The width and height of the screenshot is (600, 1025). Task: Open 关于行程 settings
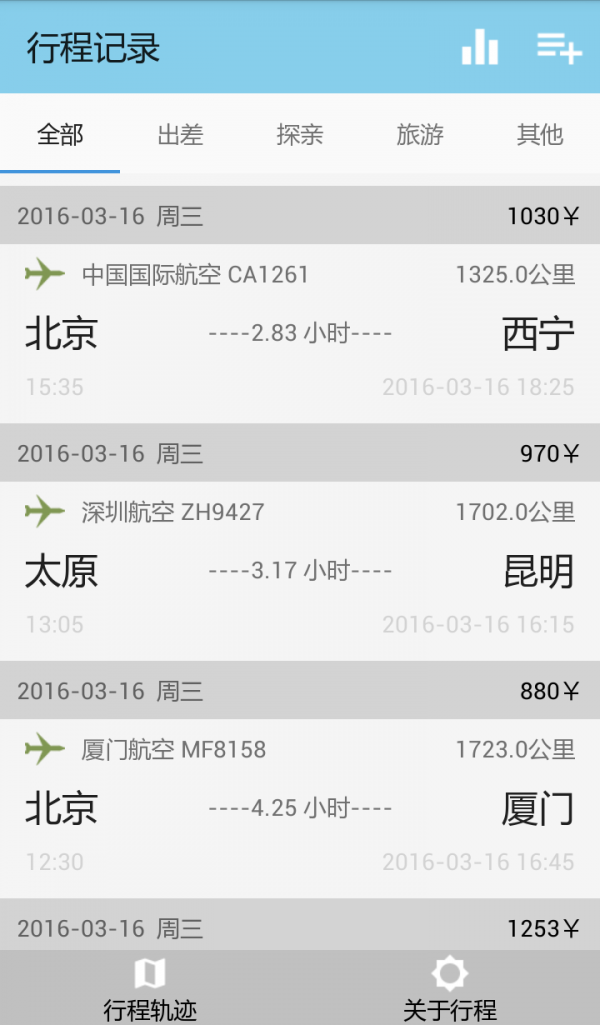450,987
